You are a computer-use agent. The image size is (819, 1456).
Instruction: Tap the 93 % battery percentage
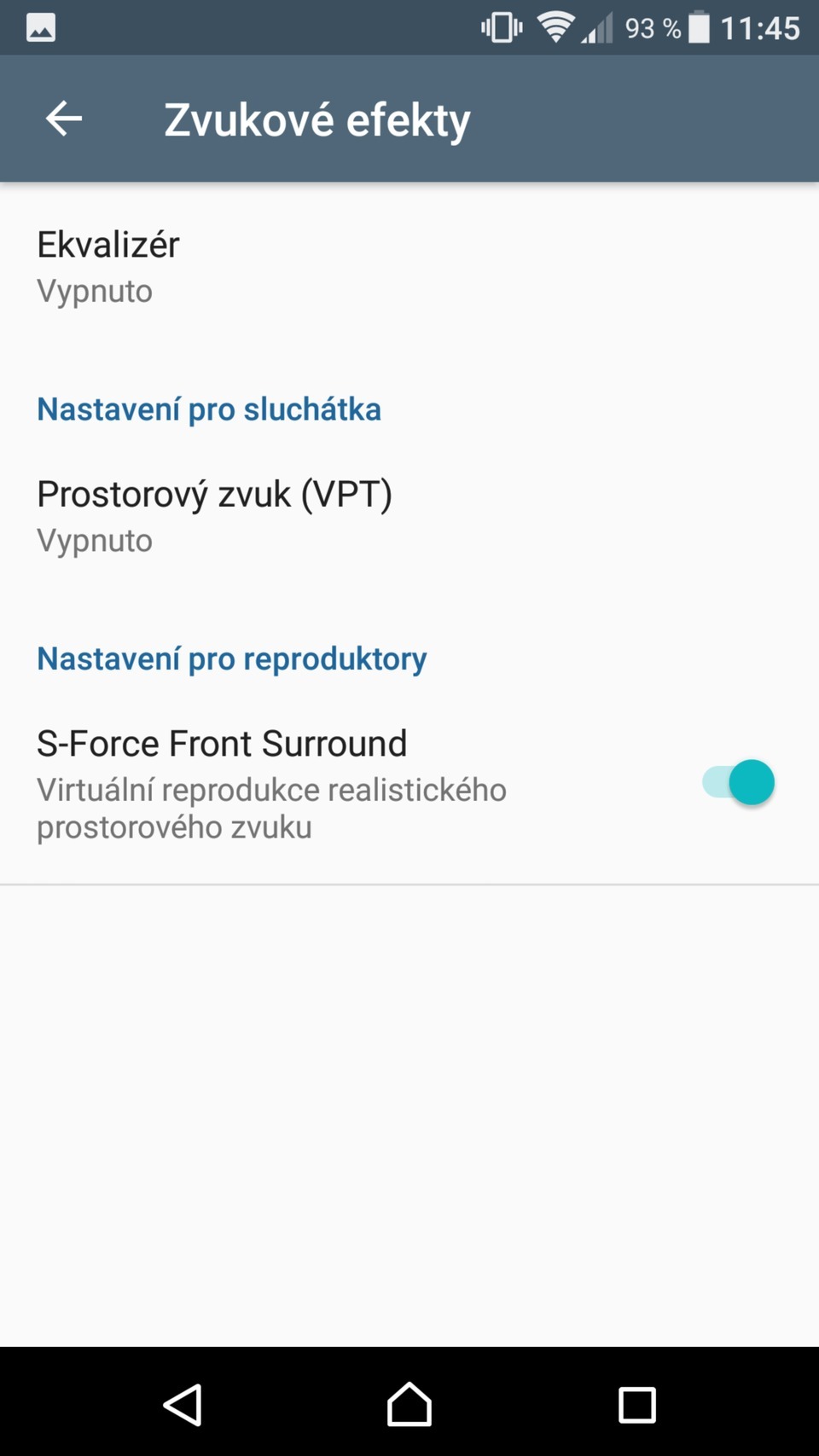652,28
